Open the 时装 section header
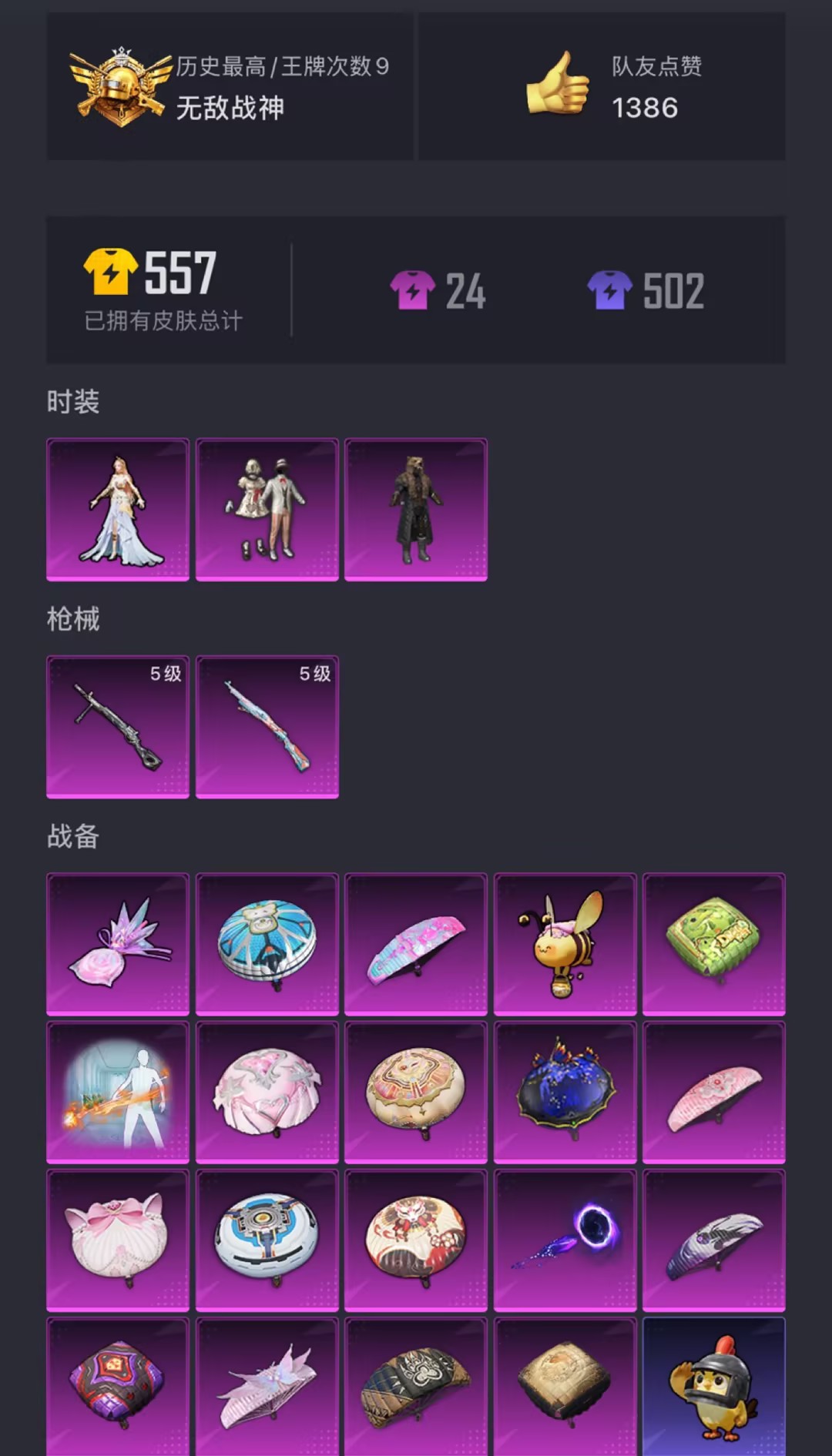The width and height of the screenshot is (832, 1456). [69, 399]
